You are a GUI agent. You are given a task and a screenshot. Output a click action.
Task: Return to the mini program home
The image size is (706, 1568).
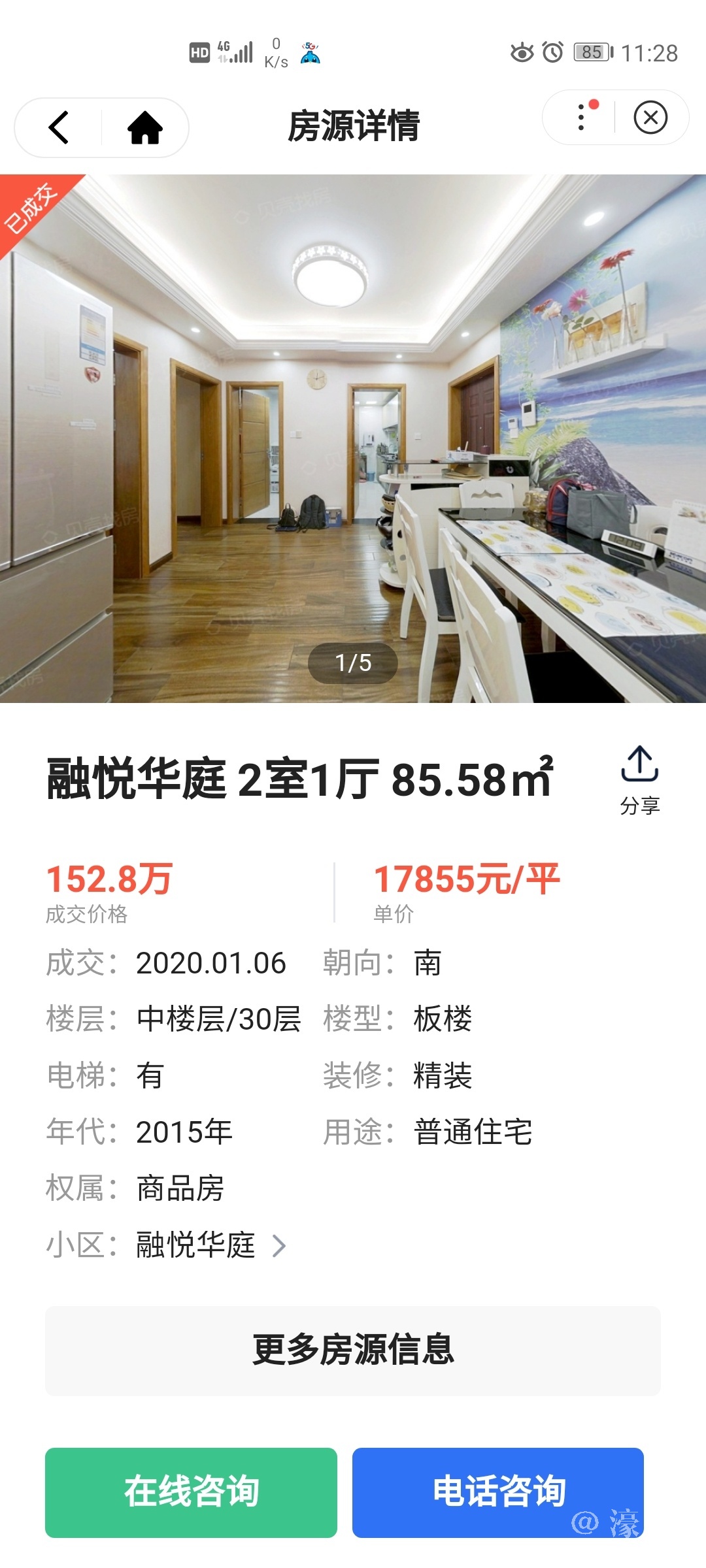point(144,127)
